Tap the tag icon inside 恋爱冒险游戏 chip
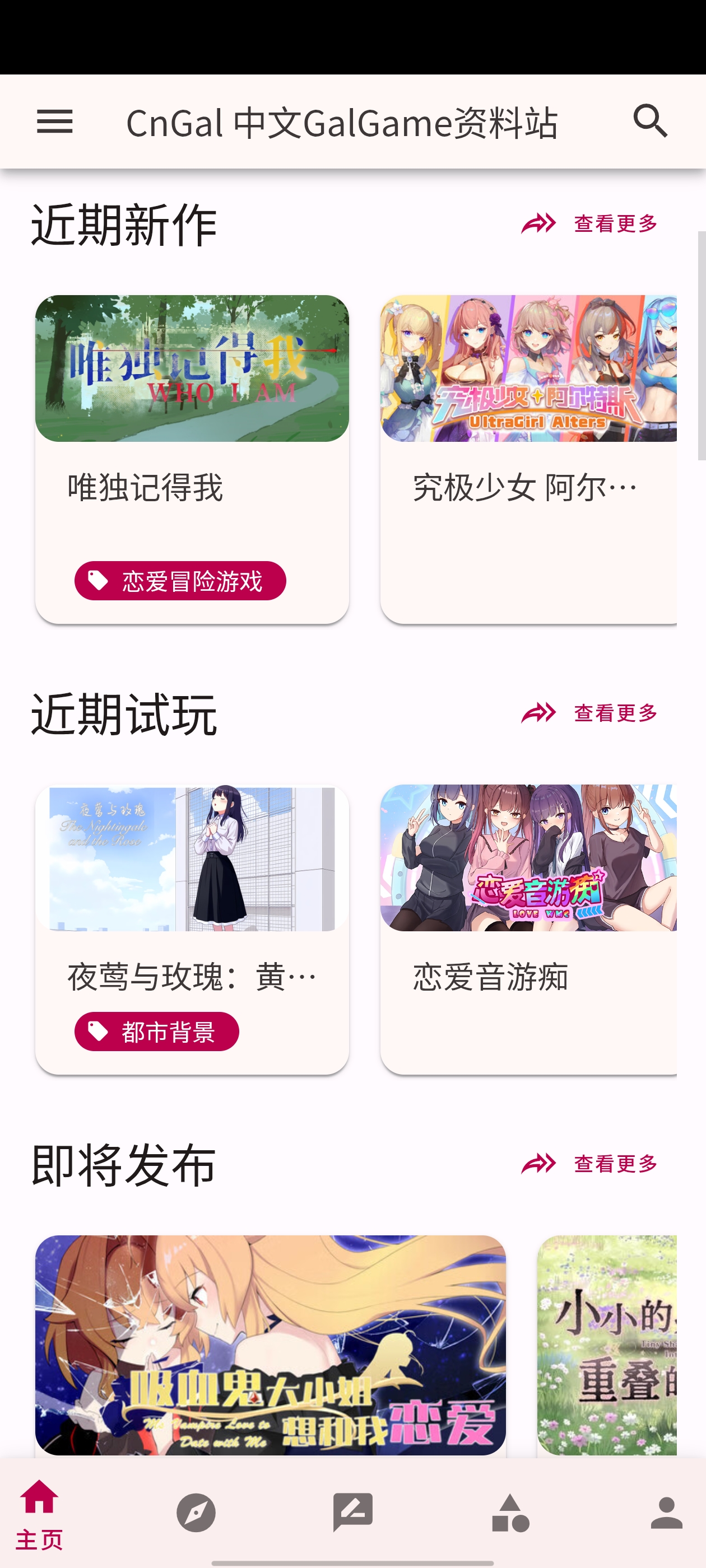 pyautogui.click(x=97, y=581)
